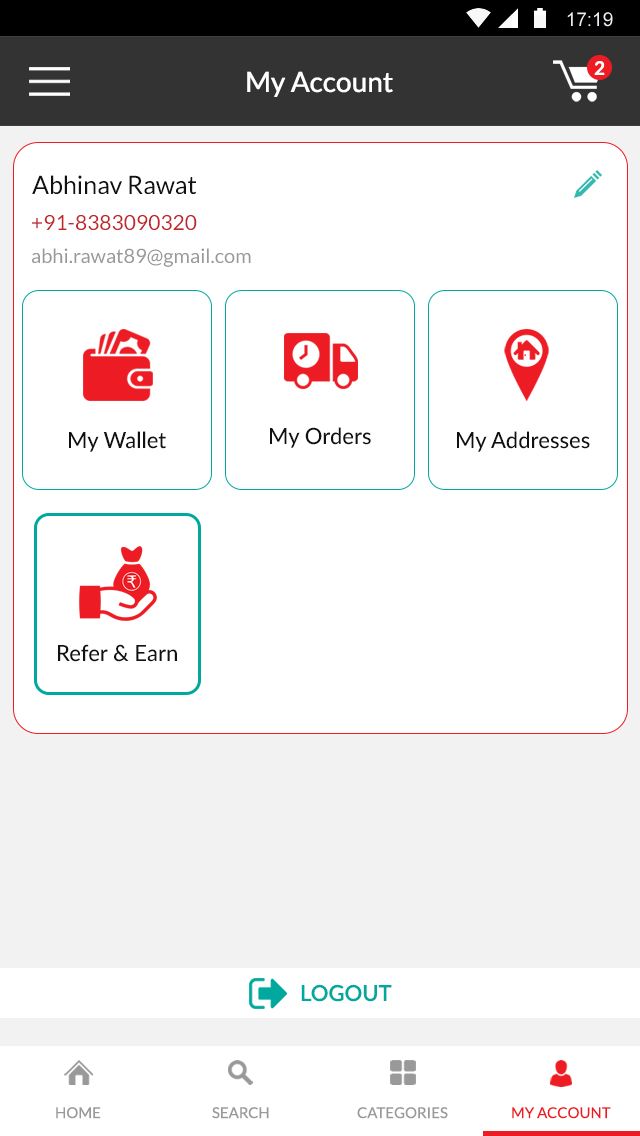Switch to the Categories tab
This screenshot has height=1136, width=640.
point(402,1090)
